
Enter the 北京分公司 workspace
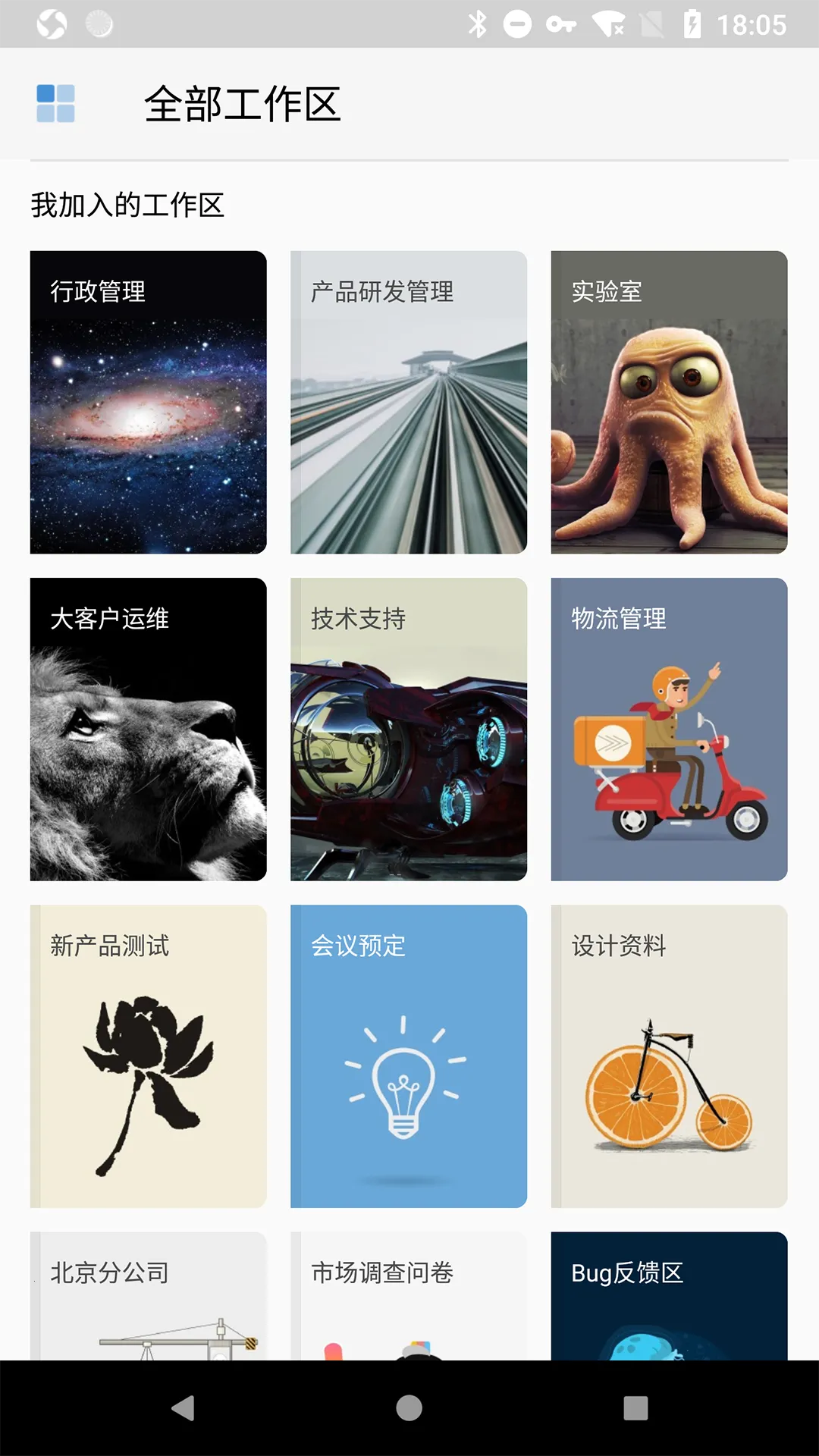[x=148, y=1295]
